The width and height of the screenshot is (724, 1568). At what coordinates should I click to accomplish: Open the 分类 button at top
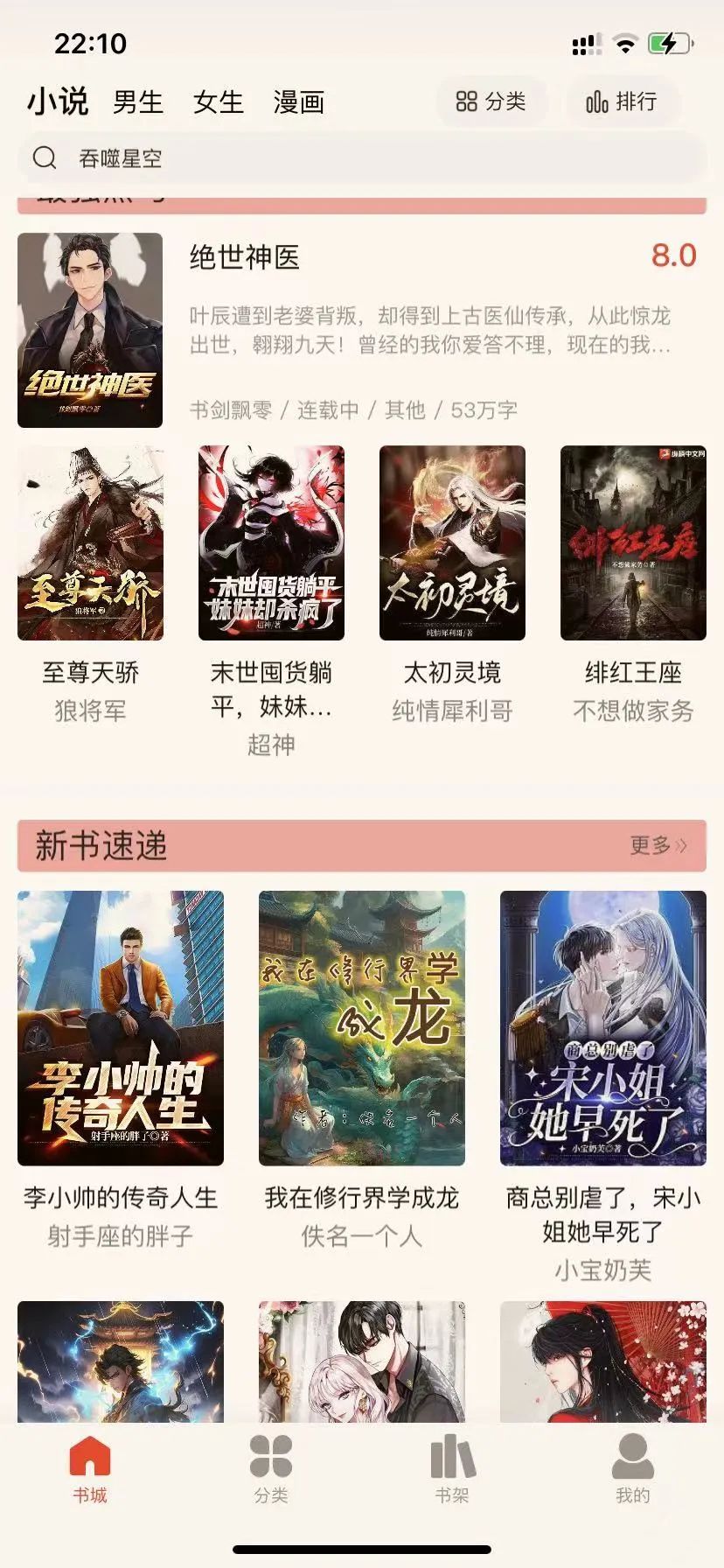pos(491,101)
